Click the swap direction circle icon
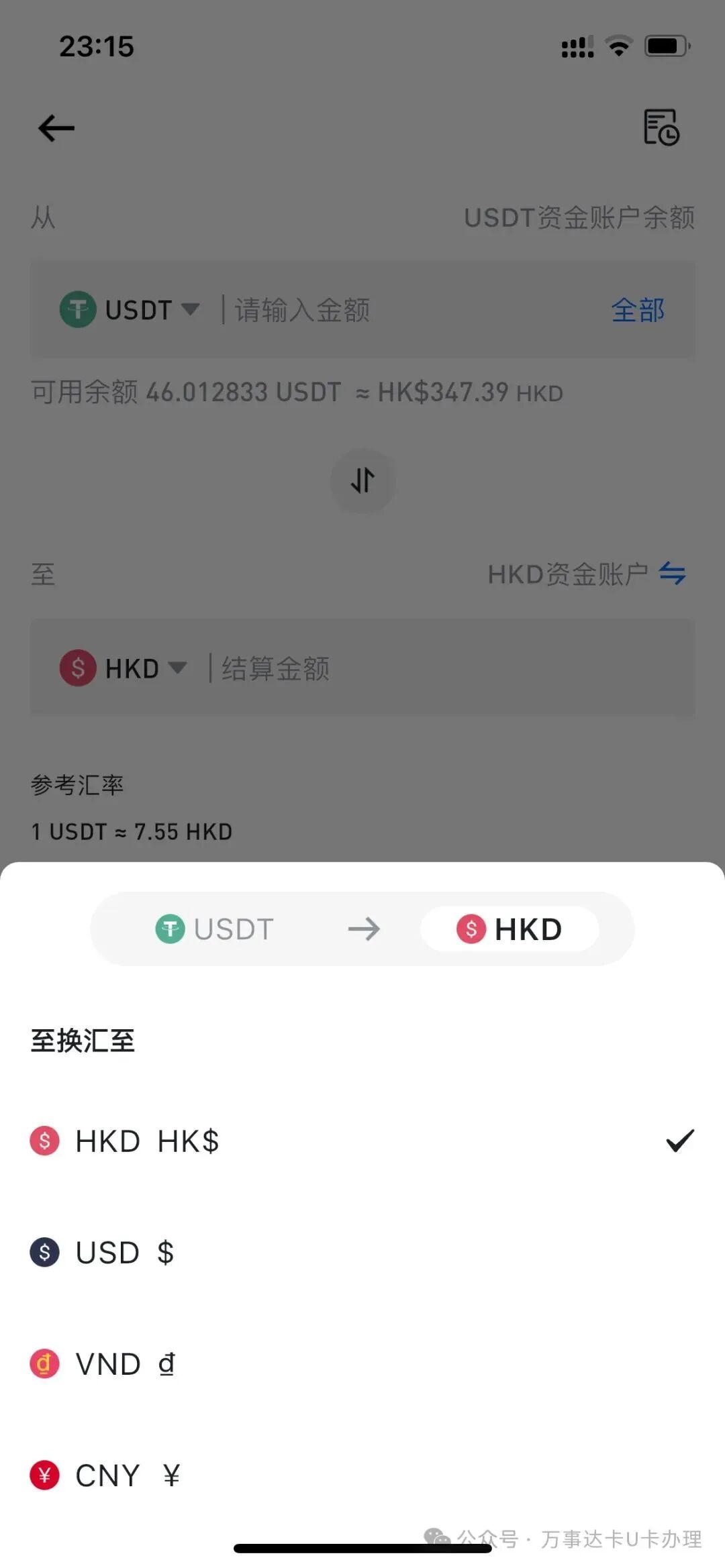Viewport: 725px width, 1568px height. [x=362, y=480]
